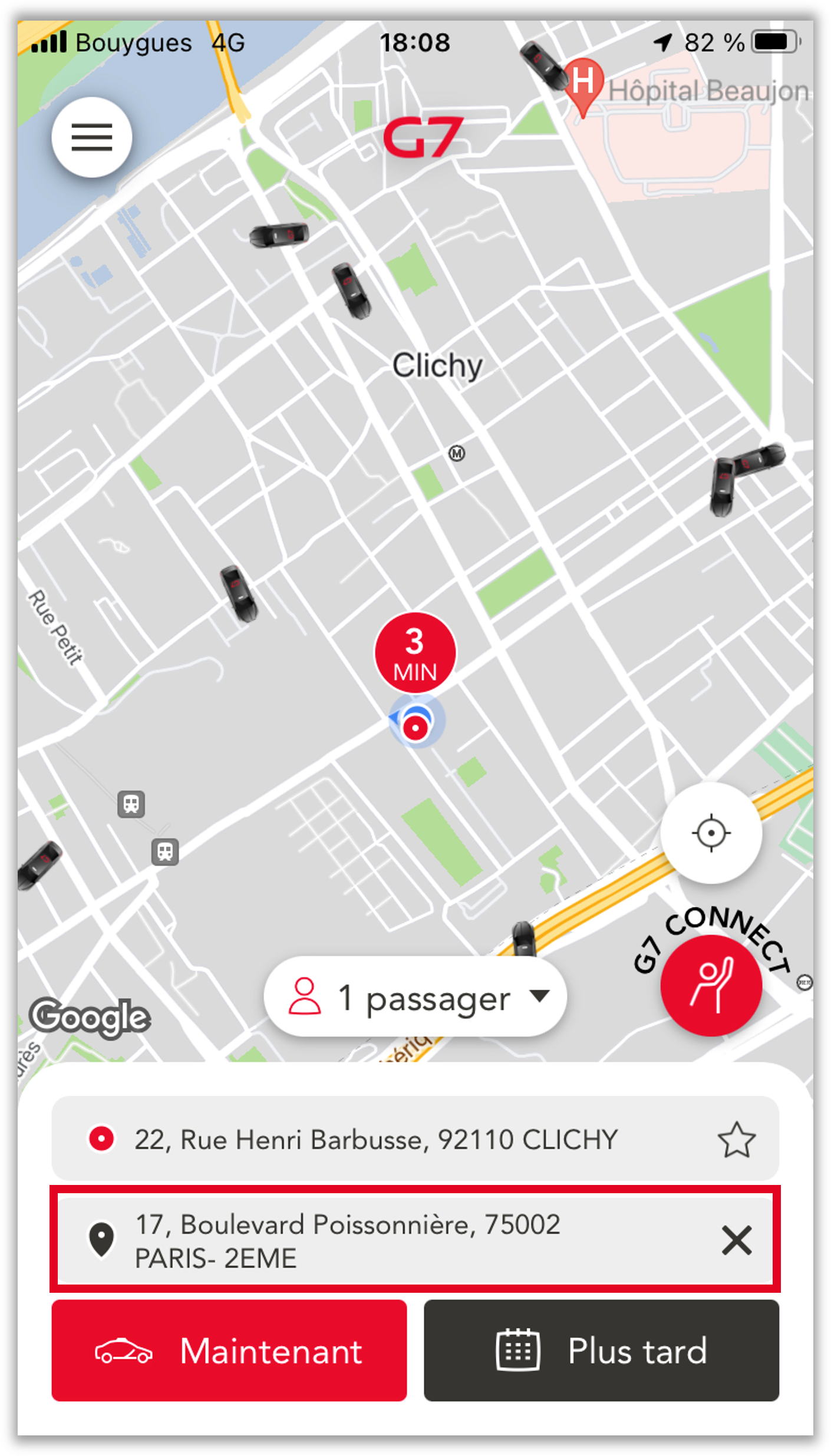
Task: Recenter map on my location
Action: coord(711,833)
